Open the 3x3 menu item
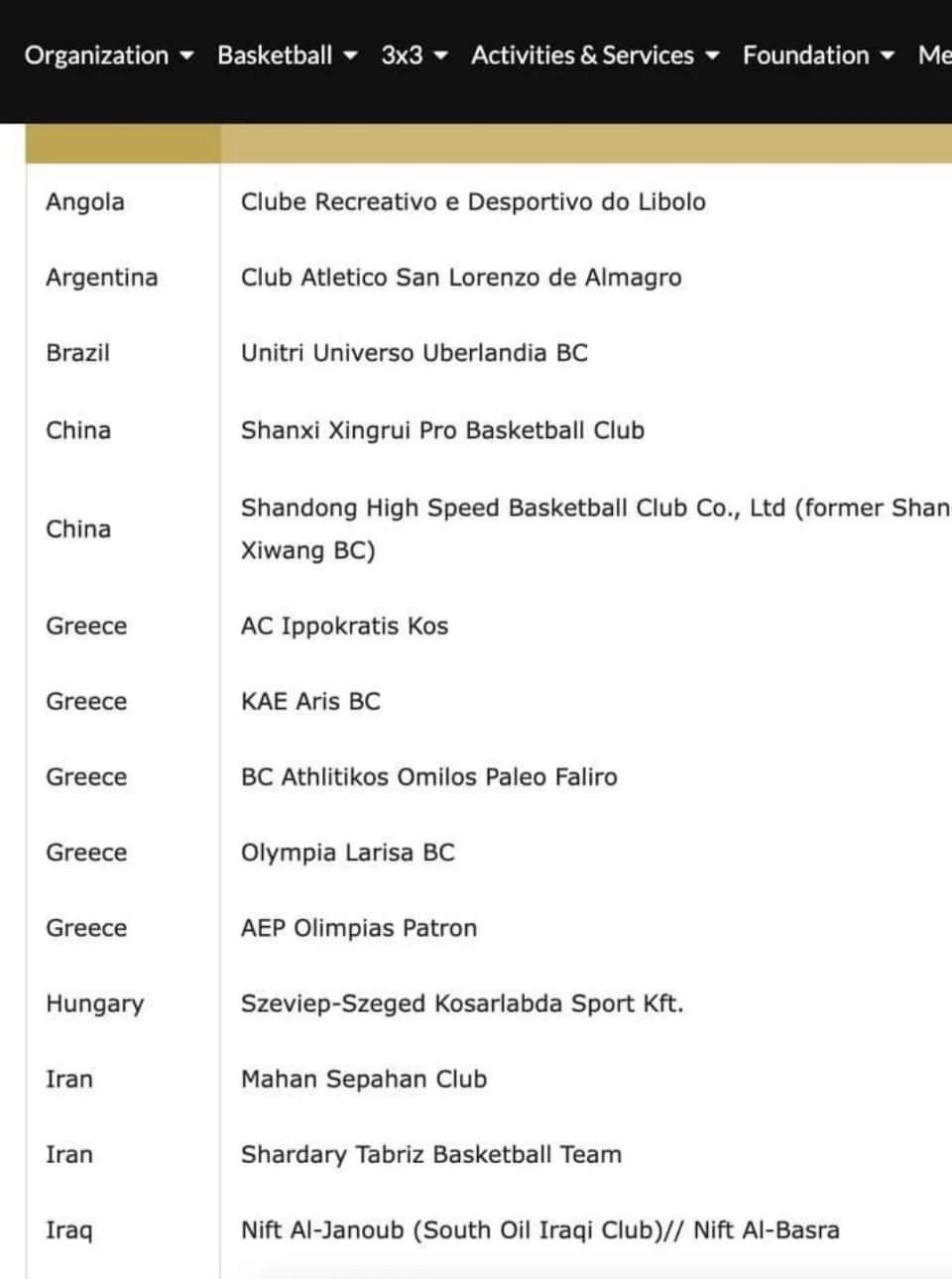 coord(403,56)
